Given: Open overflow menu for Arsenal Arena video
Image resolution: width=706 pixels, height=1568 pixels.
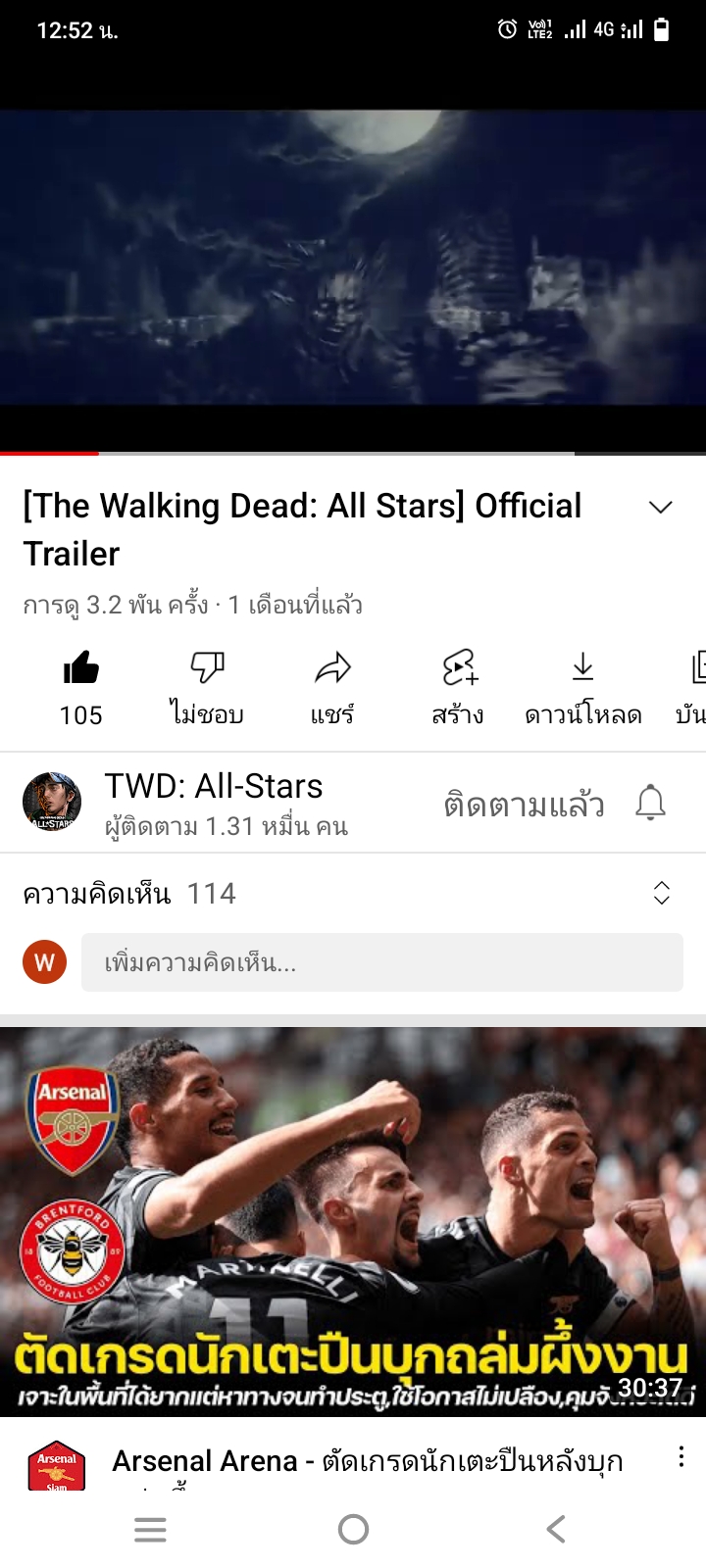Looking at the screenshot, I should [x=681, y=1457].
